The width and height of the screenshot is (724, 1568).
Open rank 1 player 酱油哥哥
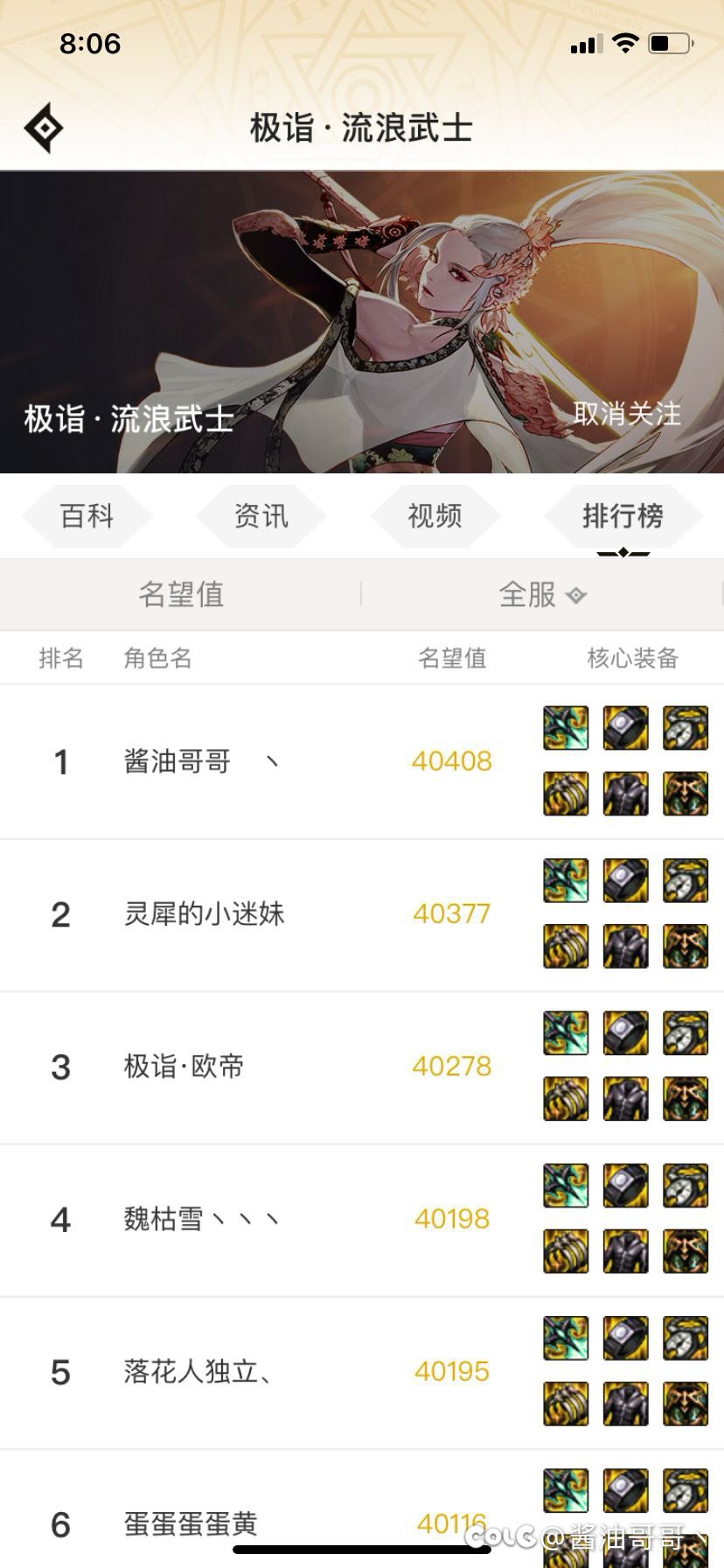coord(362,762)
